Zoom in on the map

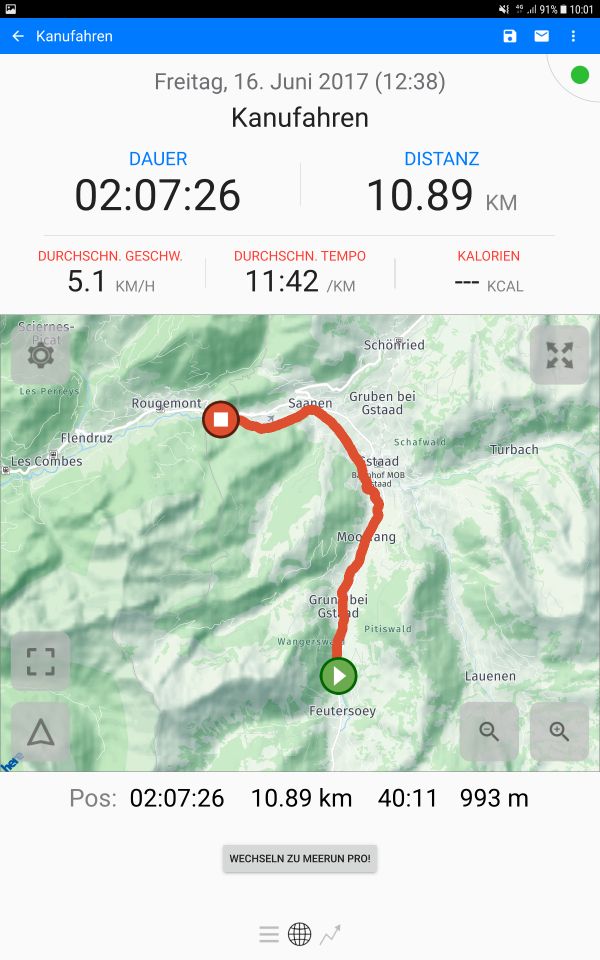tap(560, 732)
